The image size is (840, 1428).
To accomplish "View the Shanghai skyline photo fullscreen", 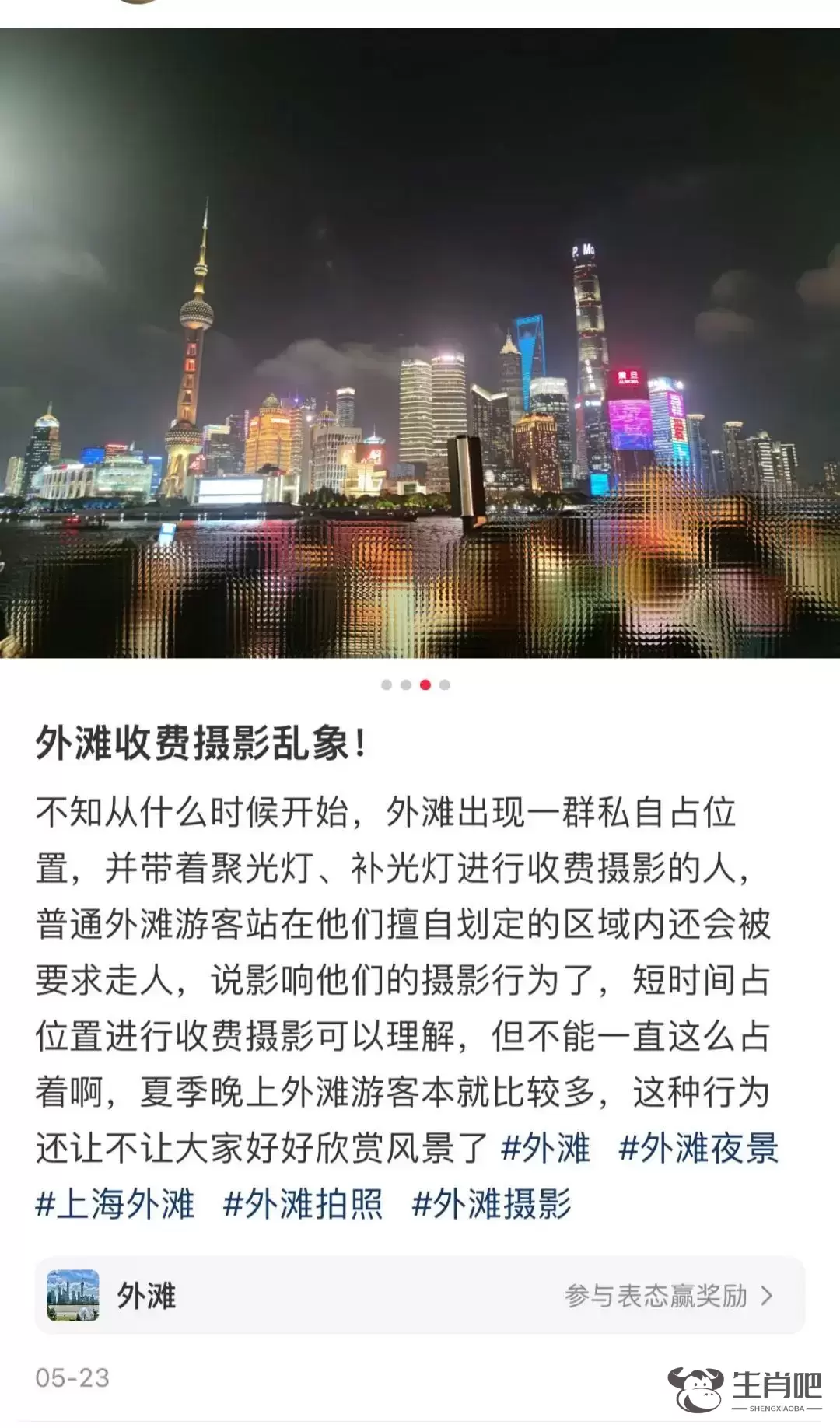I will [x=420, y=342].
